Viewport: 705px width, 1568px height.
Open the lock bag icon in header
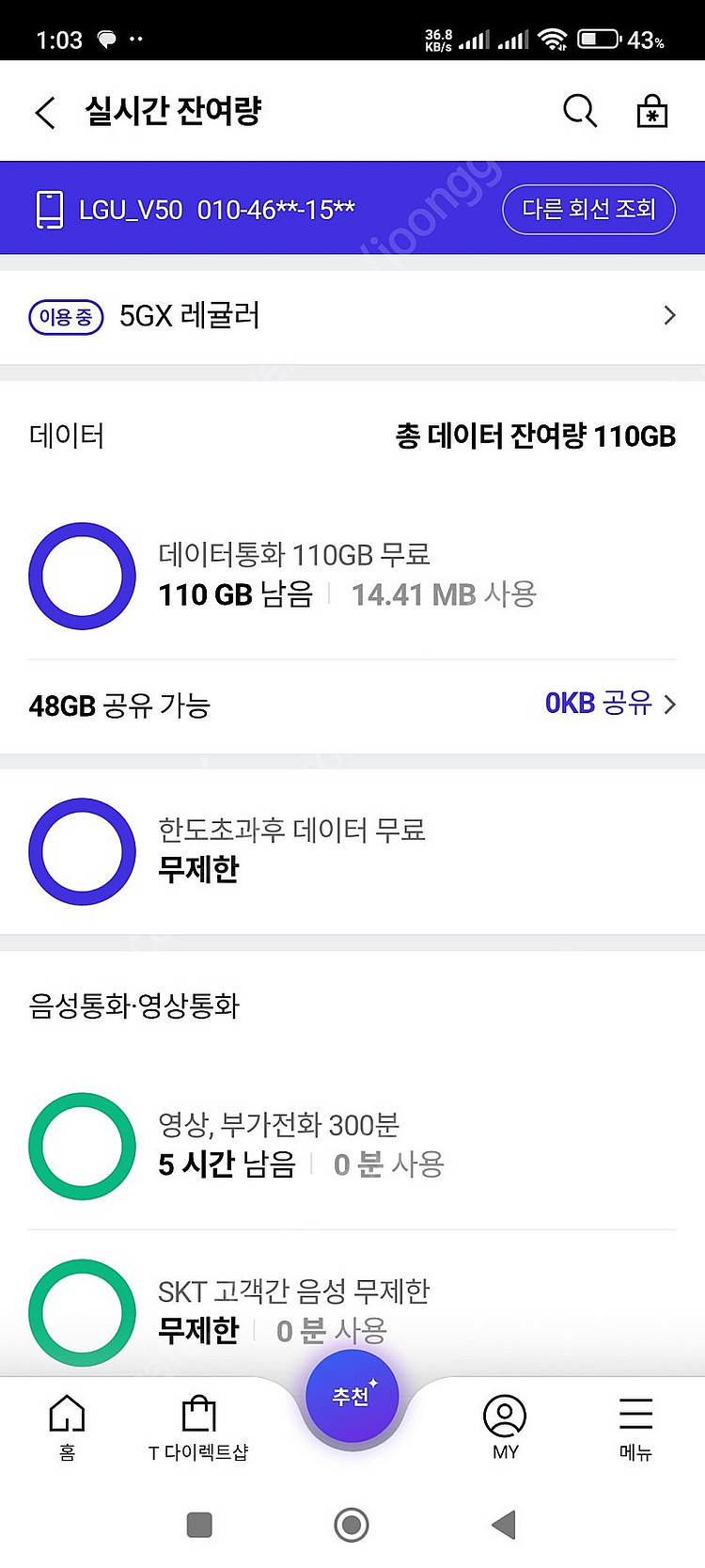click(652, 111)
